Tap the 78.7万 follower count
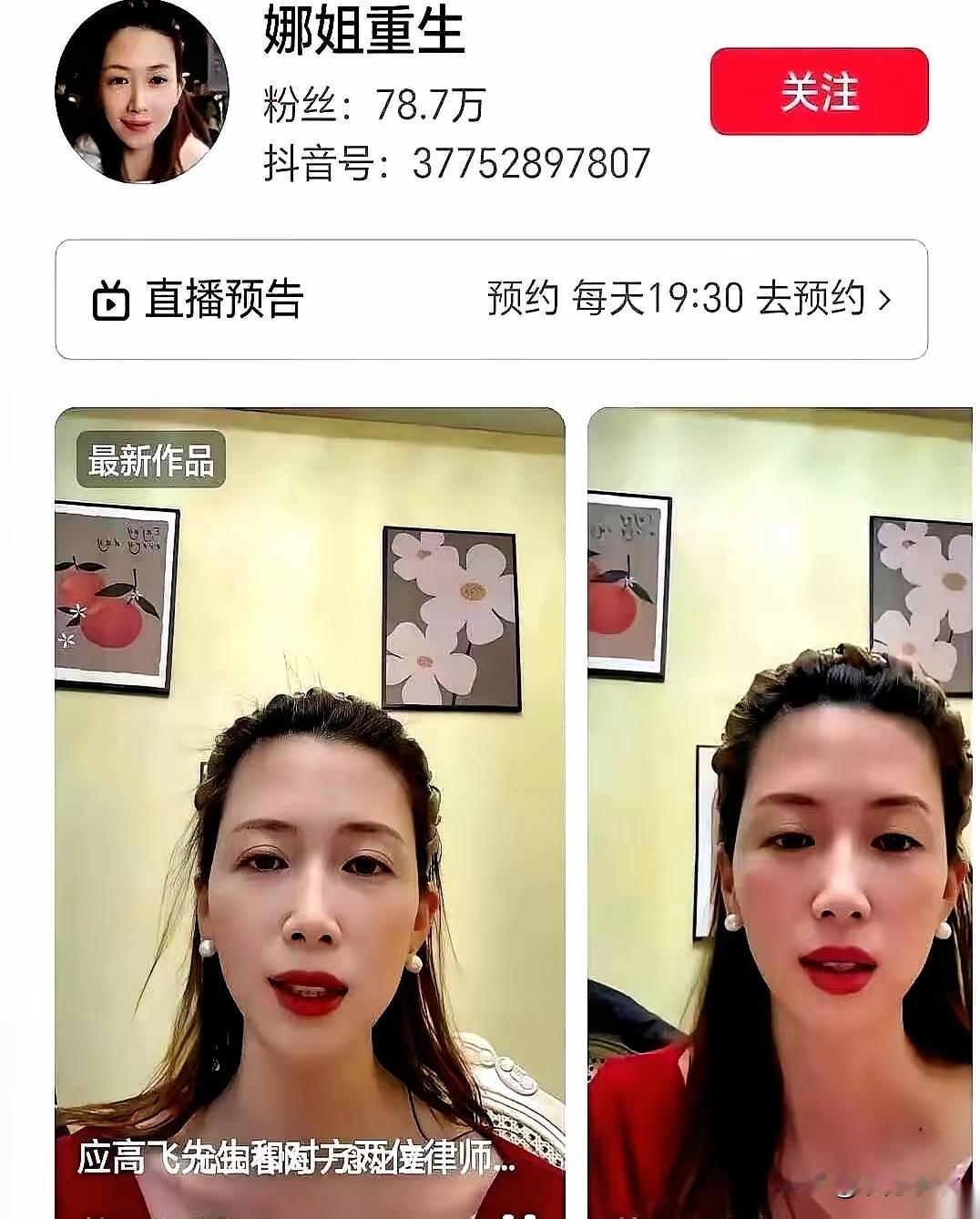Viewport: 980px width, 1219px height. click(430, 103)
